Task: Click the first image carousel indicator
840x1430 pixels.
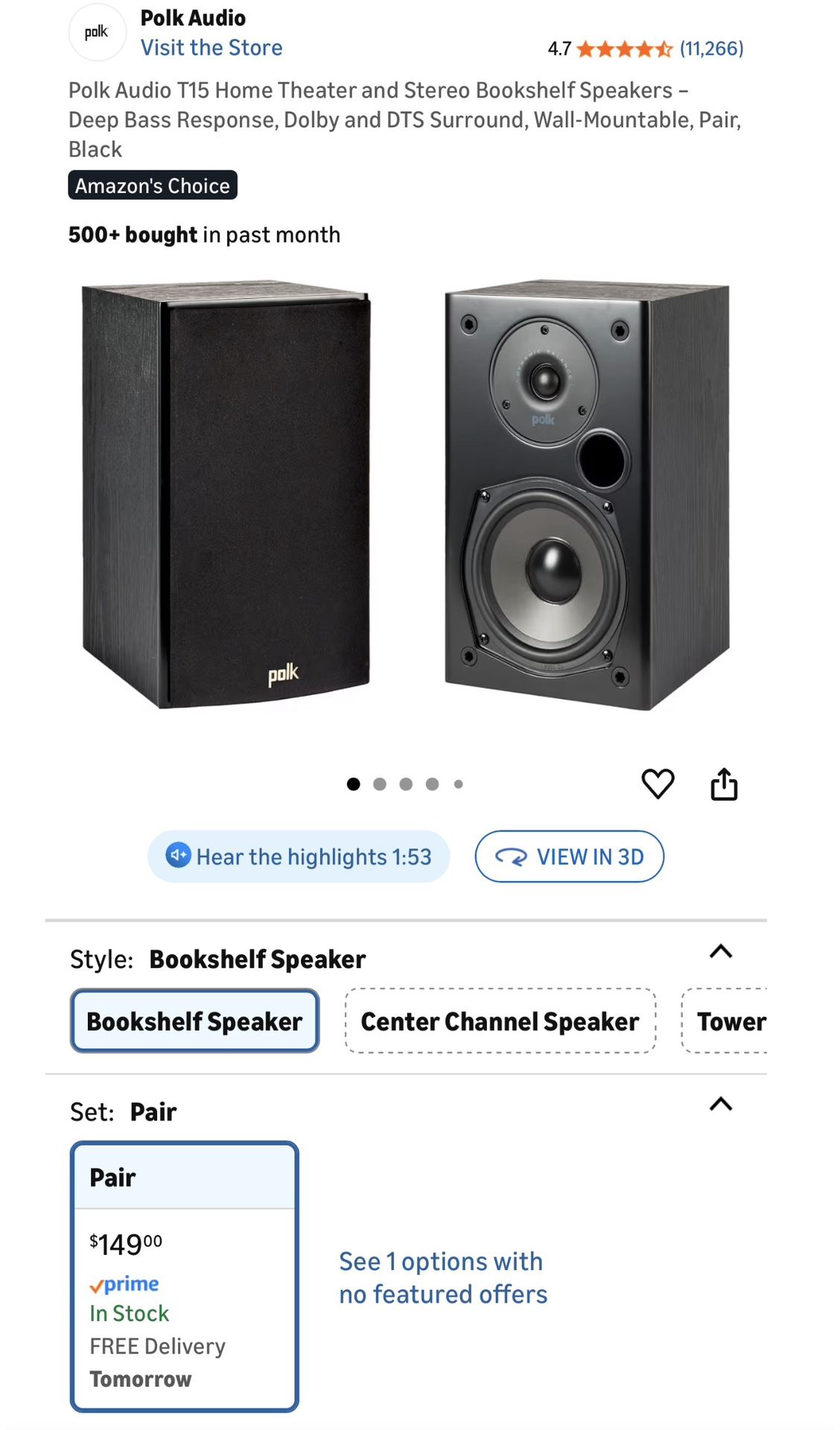Action: click(353, 784)
